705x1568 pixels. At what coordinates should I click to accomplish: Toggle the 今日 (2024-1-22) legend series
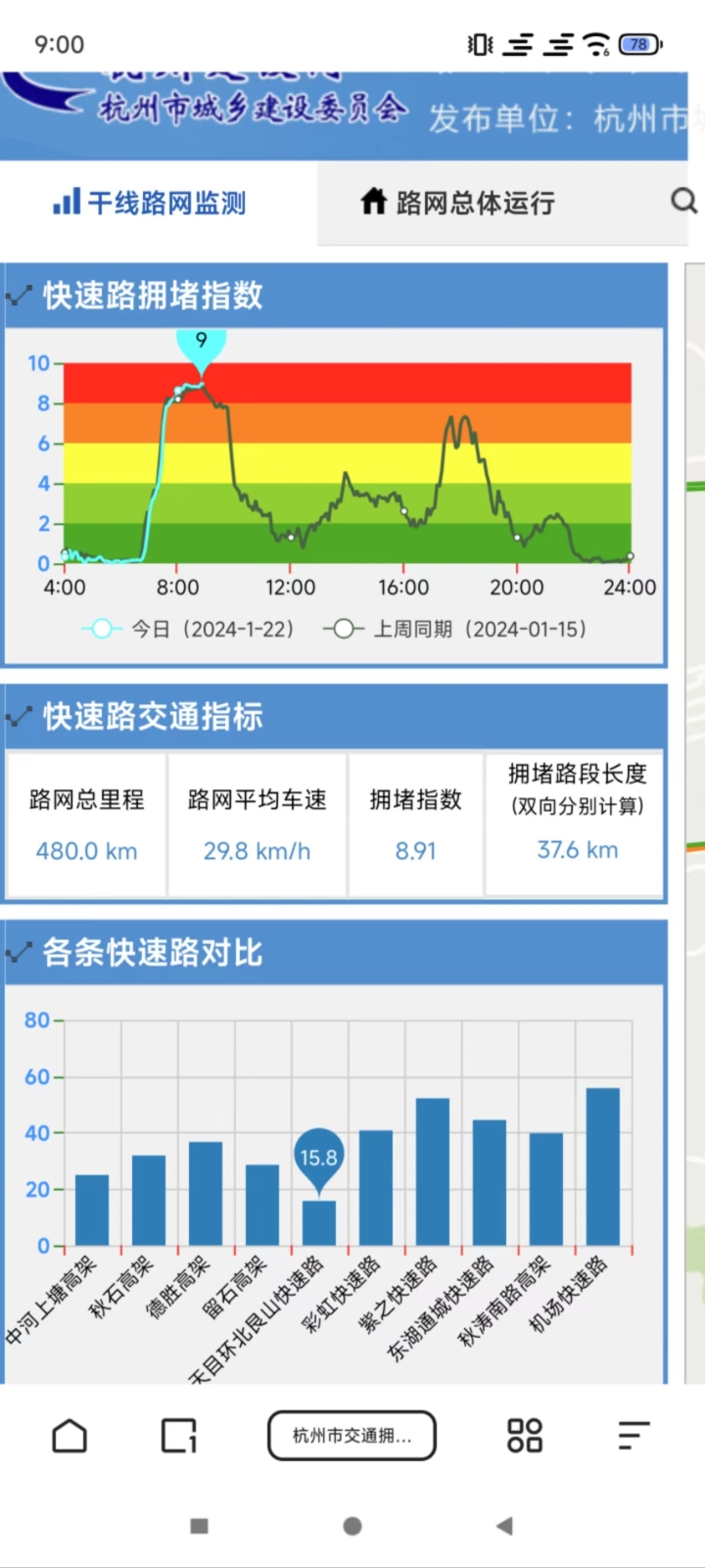click(x=188, y=629)
